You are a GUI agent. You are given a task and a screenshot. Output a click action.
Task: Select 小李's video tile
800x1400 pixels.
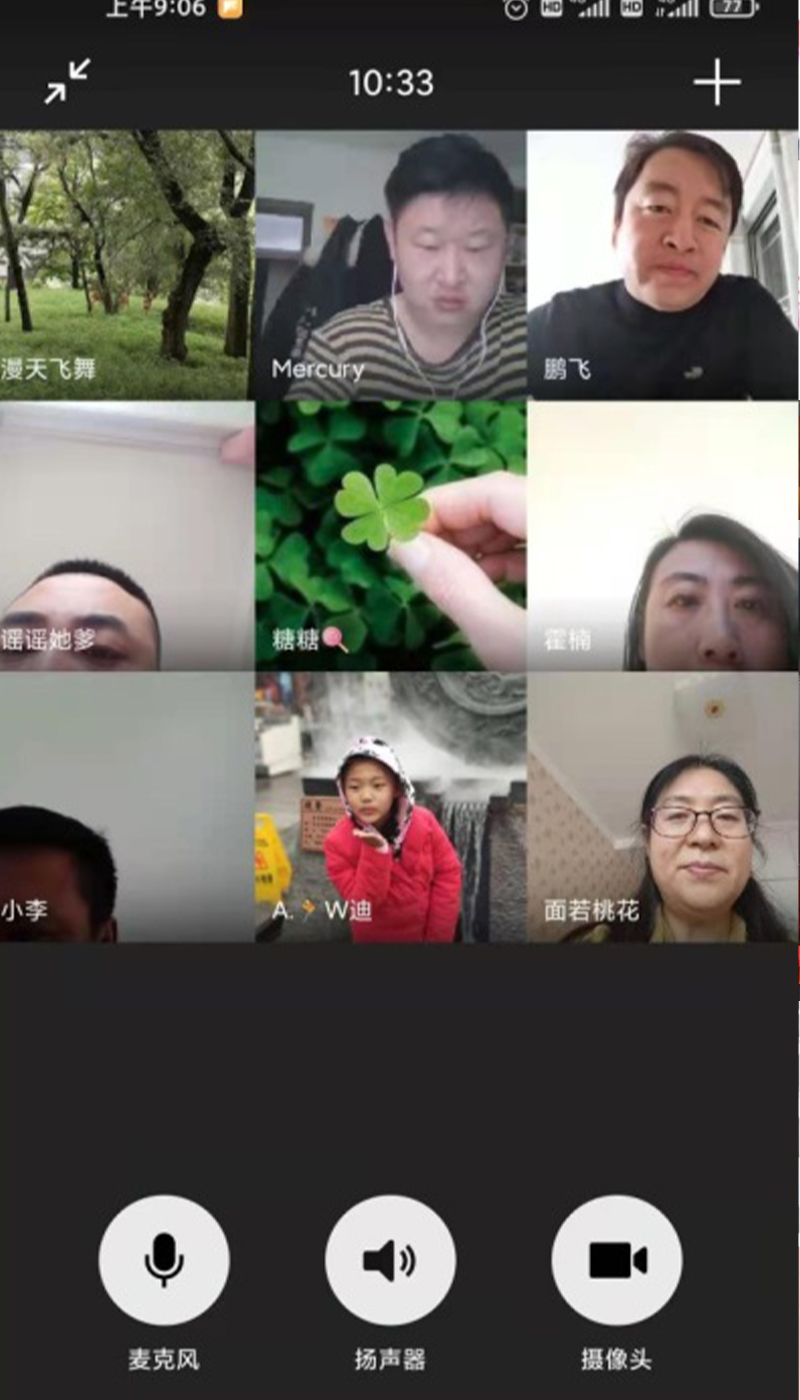point(126,806)
